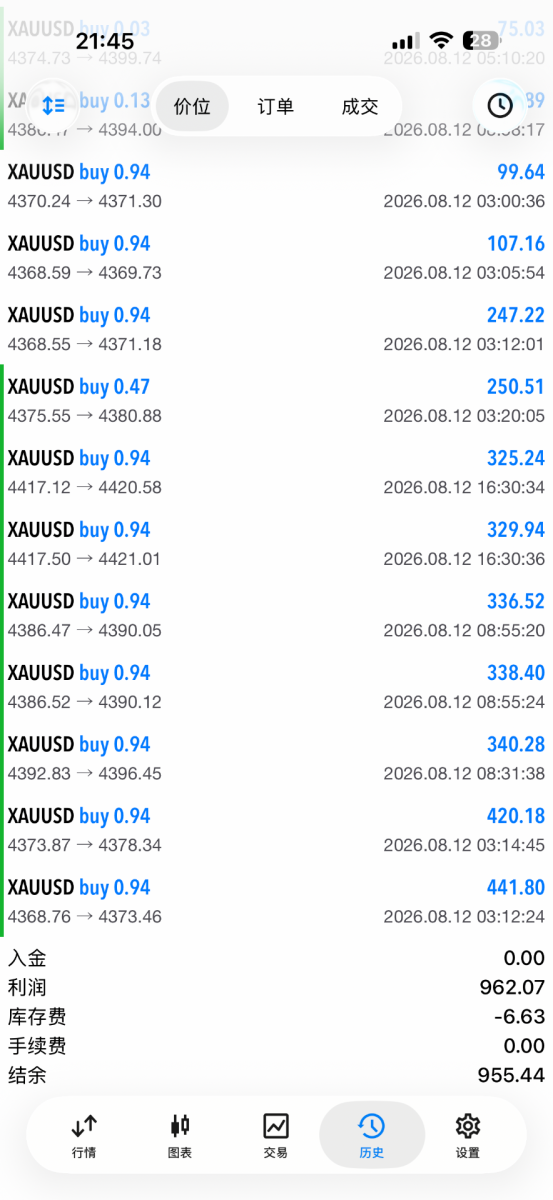Screen dimensions: 553x1200
Task: Open the trade with profit 420.18
Action: [x=276, y=829]
